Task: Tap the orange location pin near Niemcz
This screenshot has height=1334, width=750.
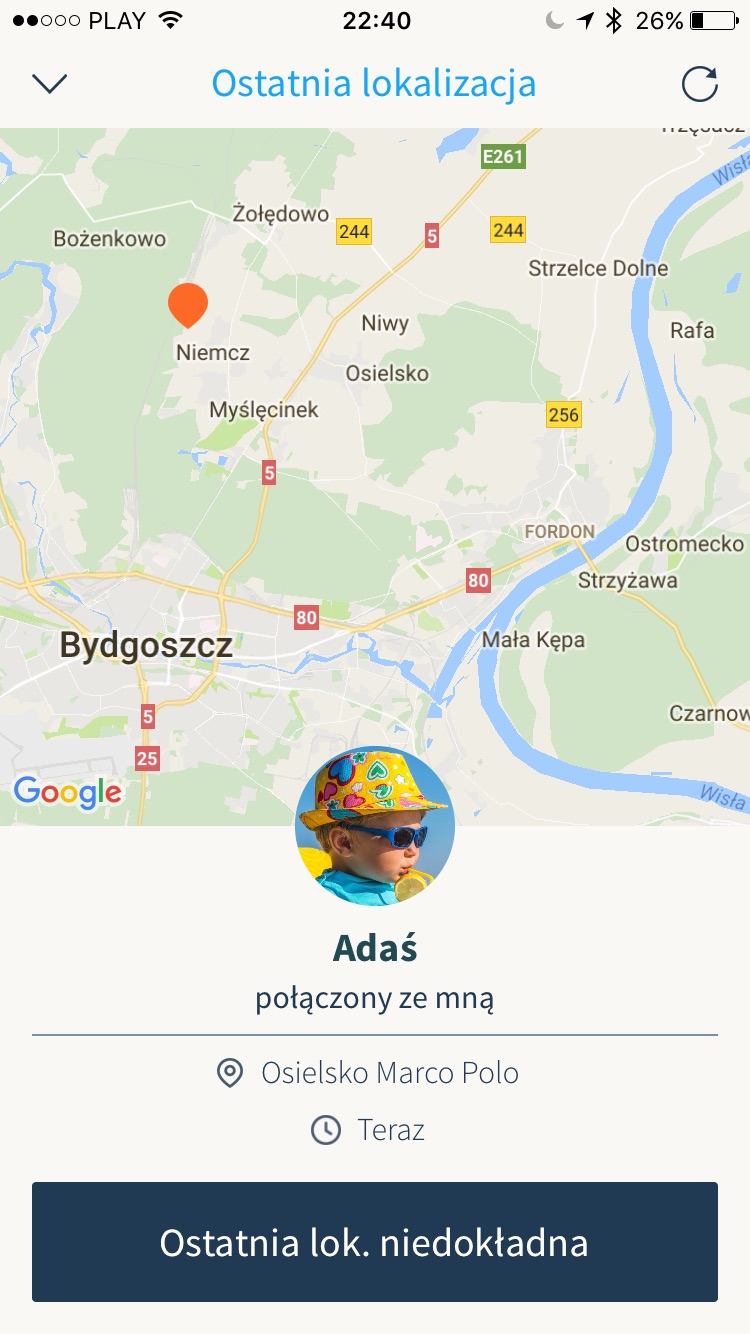Action: [188, 304]
